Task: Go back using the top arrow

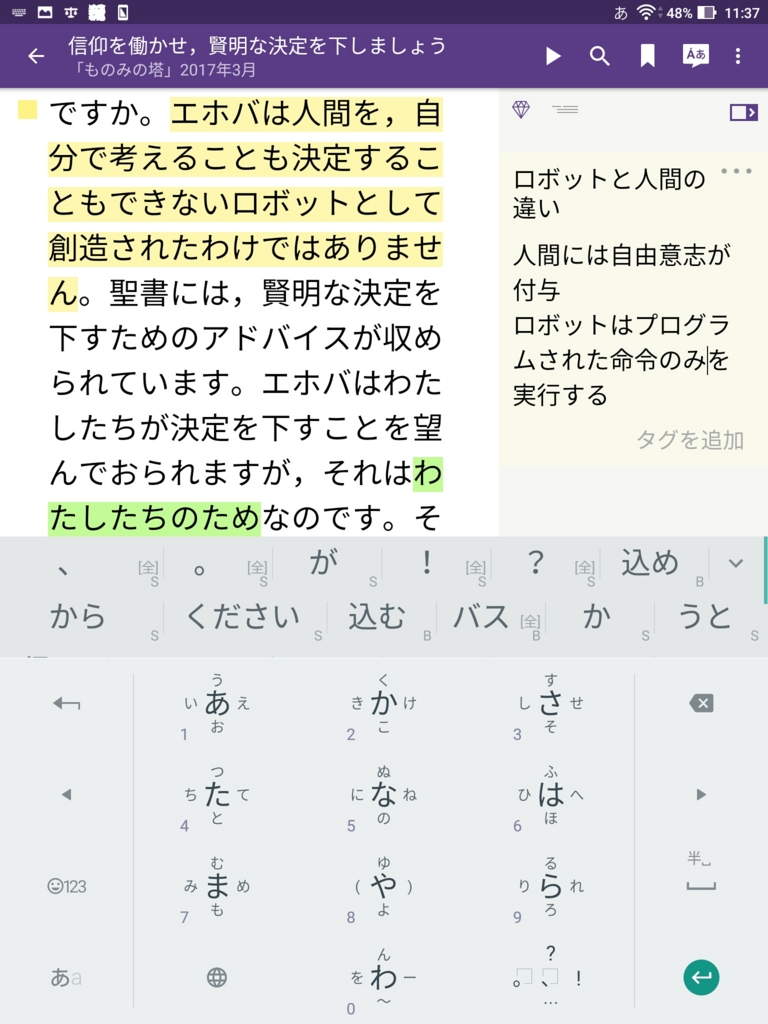Action: [37, 56]
